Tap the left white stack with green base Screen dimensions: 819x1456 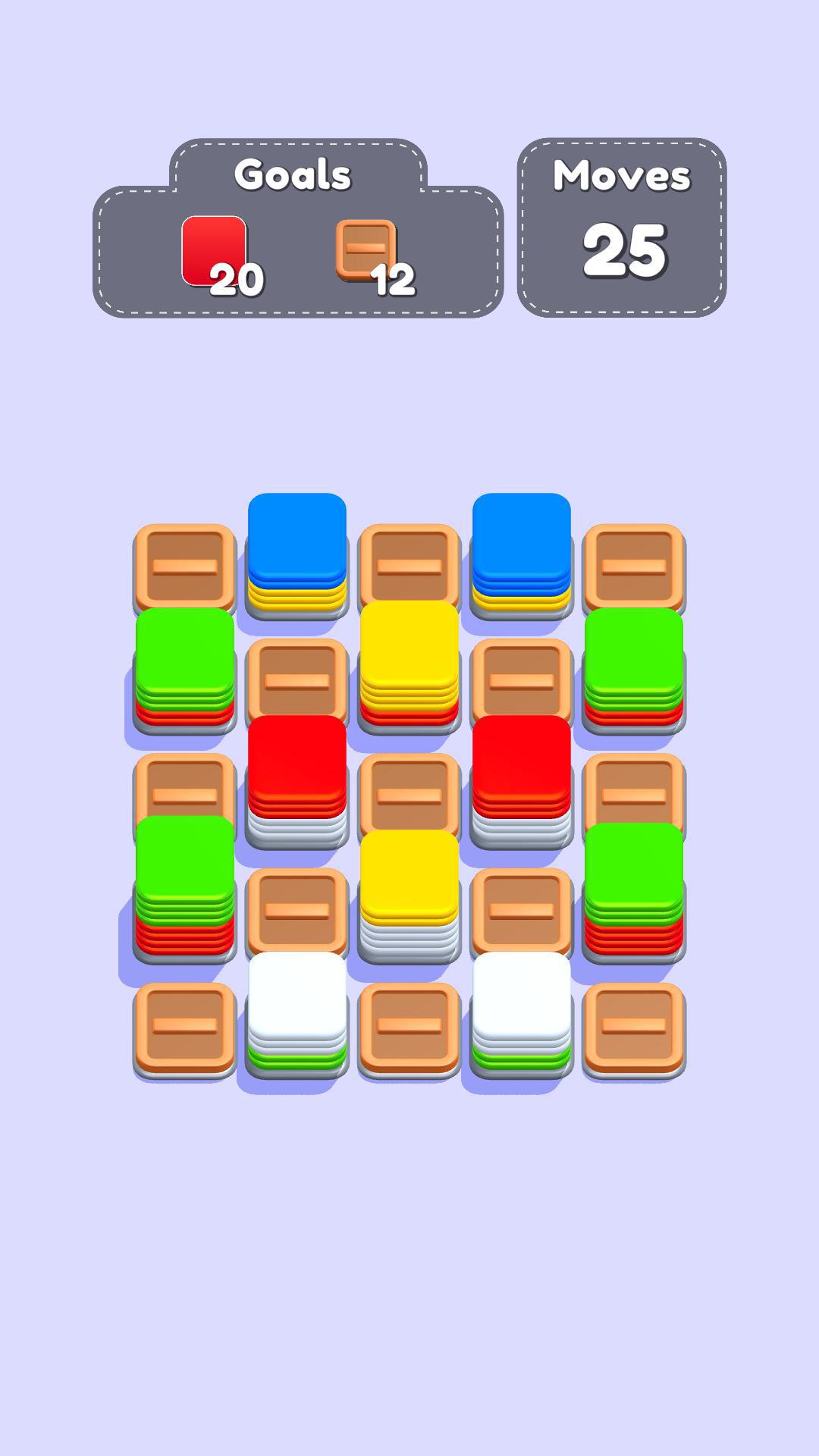pos(297,1012)
